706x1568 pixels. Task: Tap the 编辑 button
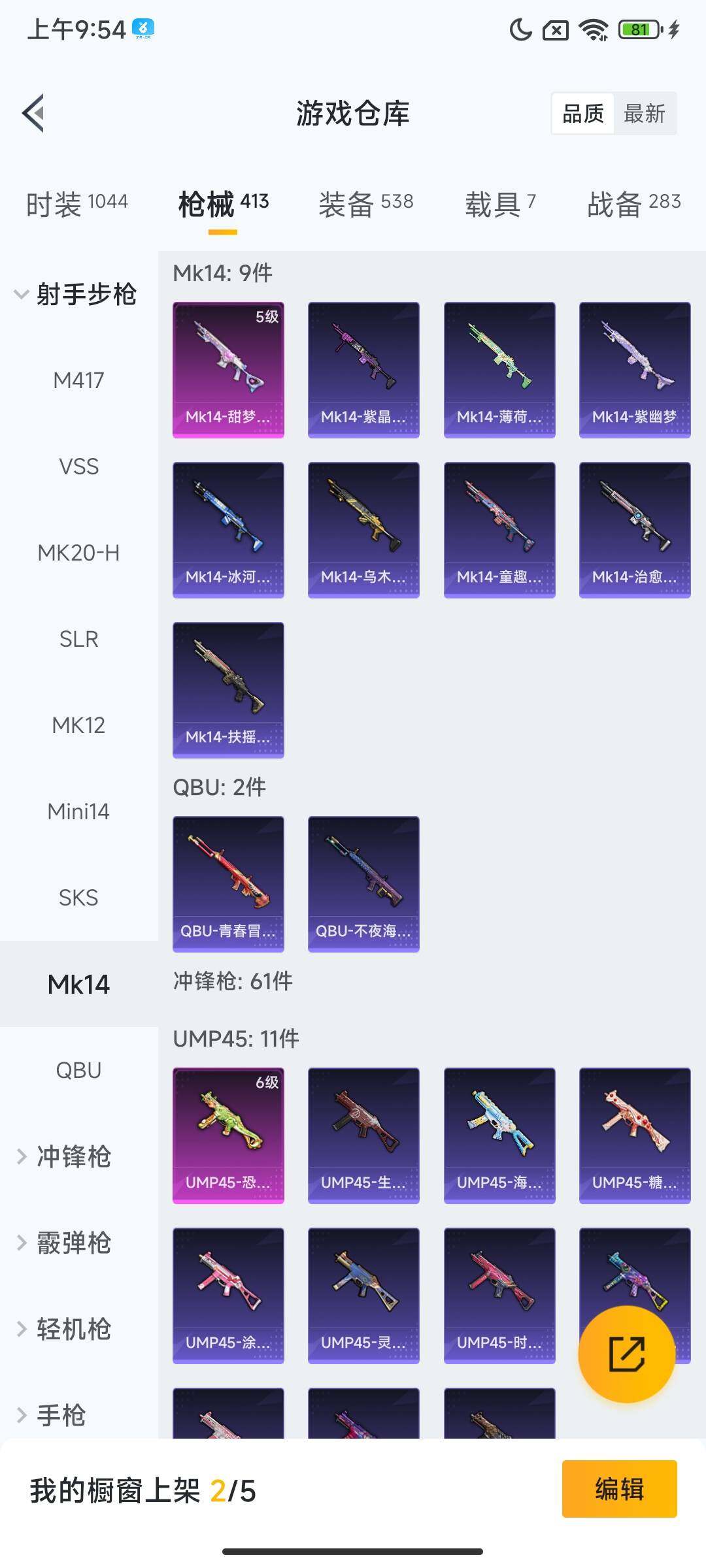tap(619, 1489)
